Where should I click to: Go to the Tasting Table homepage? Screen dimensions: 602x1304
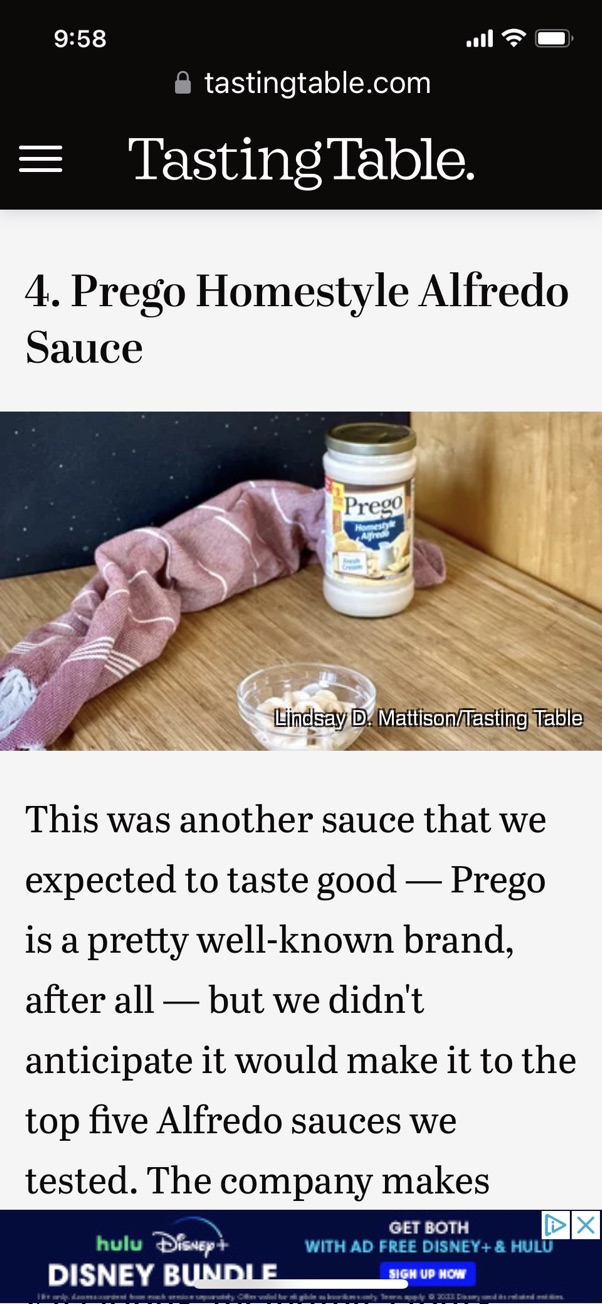point(301,159)
